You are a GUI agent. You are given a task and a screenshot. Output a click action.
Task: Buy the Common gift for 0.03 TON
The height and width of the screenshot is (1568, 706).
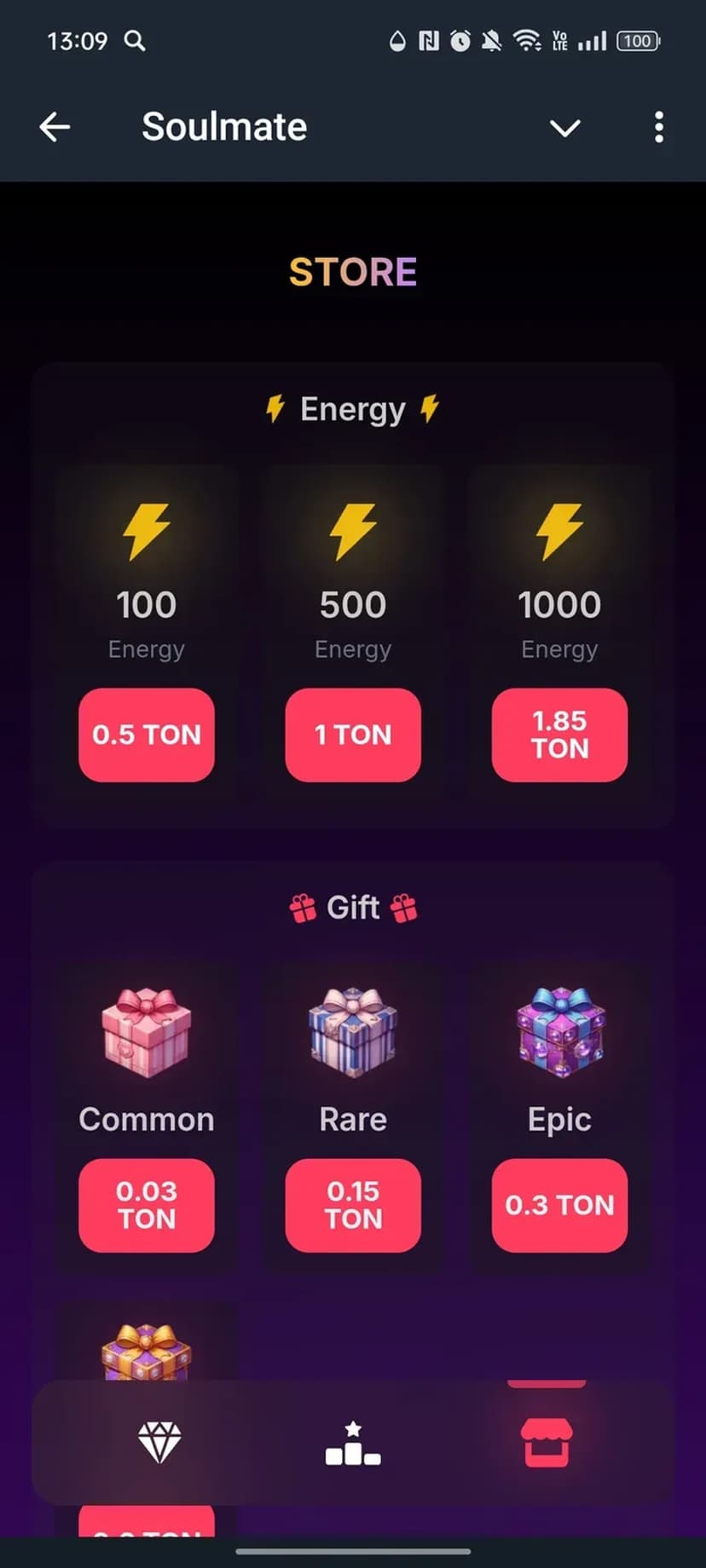coord(147,1205)
